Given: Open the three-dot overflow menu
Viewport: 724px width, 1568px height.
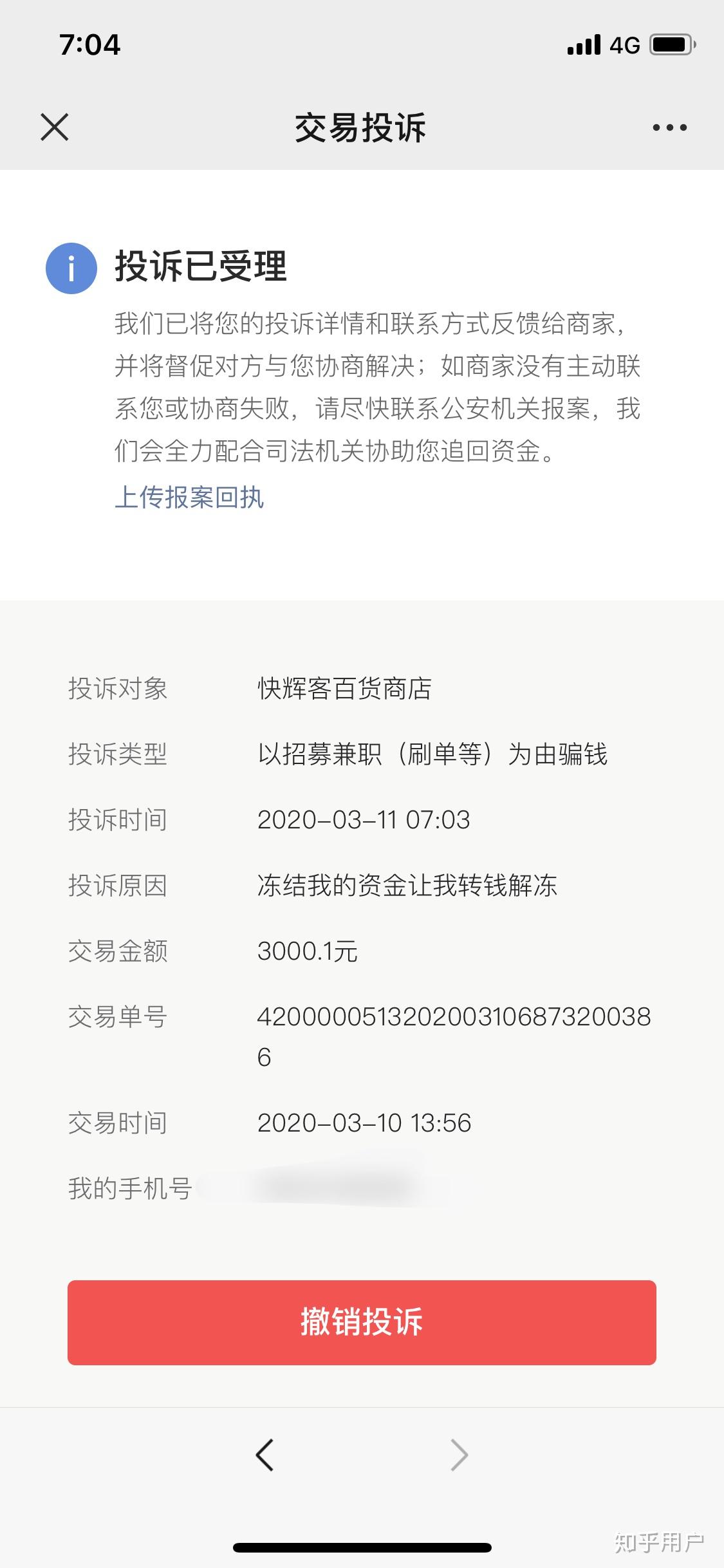Looking at the screenshot, I should pyautogui.click(x=669, y=127).
